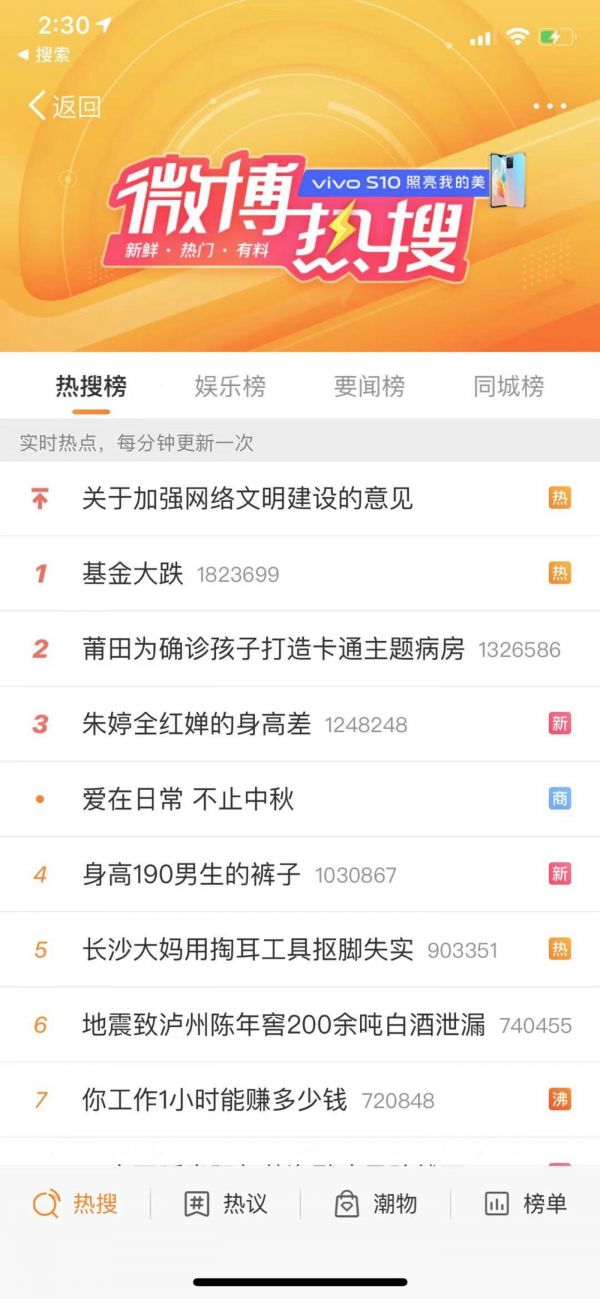
Task: Open the three-dot overflow menu
Action: tap(550, 106)
